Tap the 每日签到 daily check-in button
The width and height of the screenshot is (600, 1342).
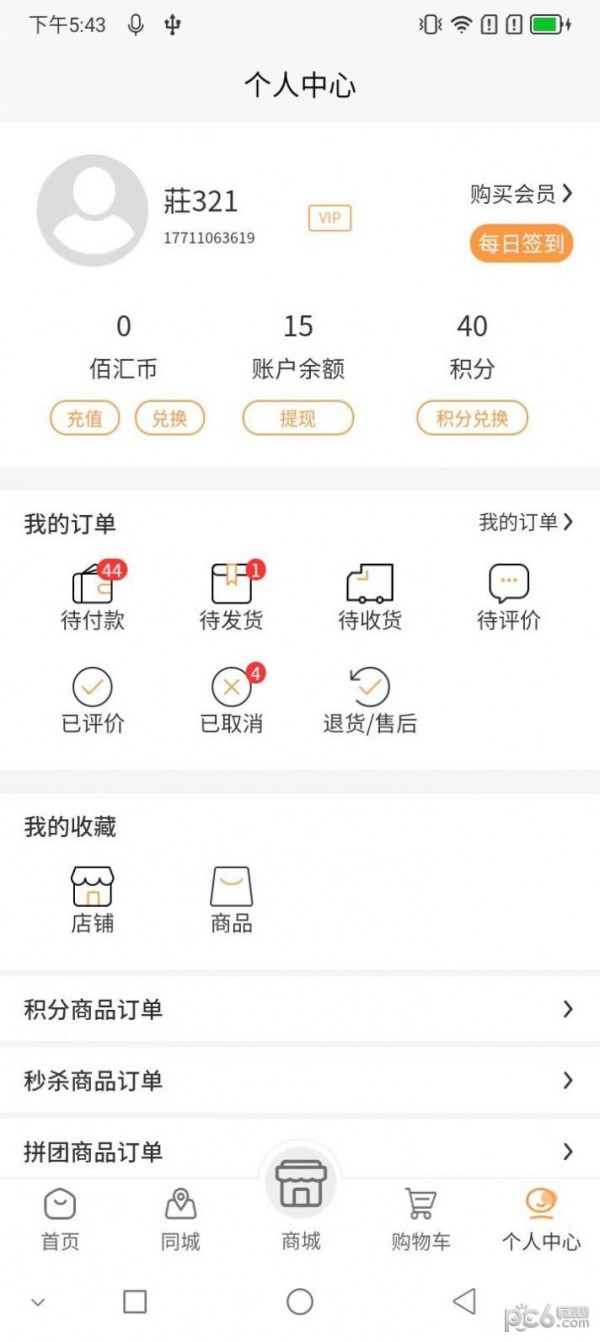(521, 243)
